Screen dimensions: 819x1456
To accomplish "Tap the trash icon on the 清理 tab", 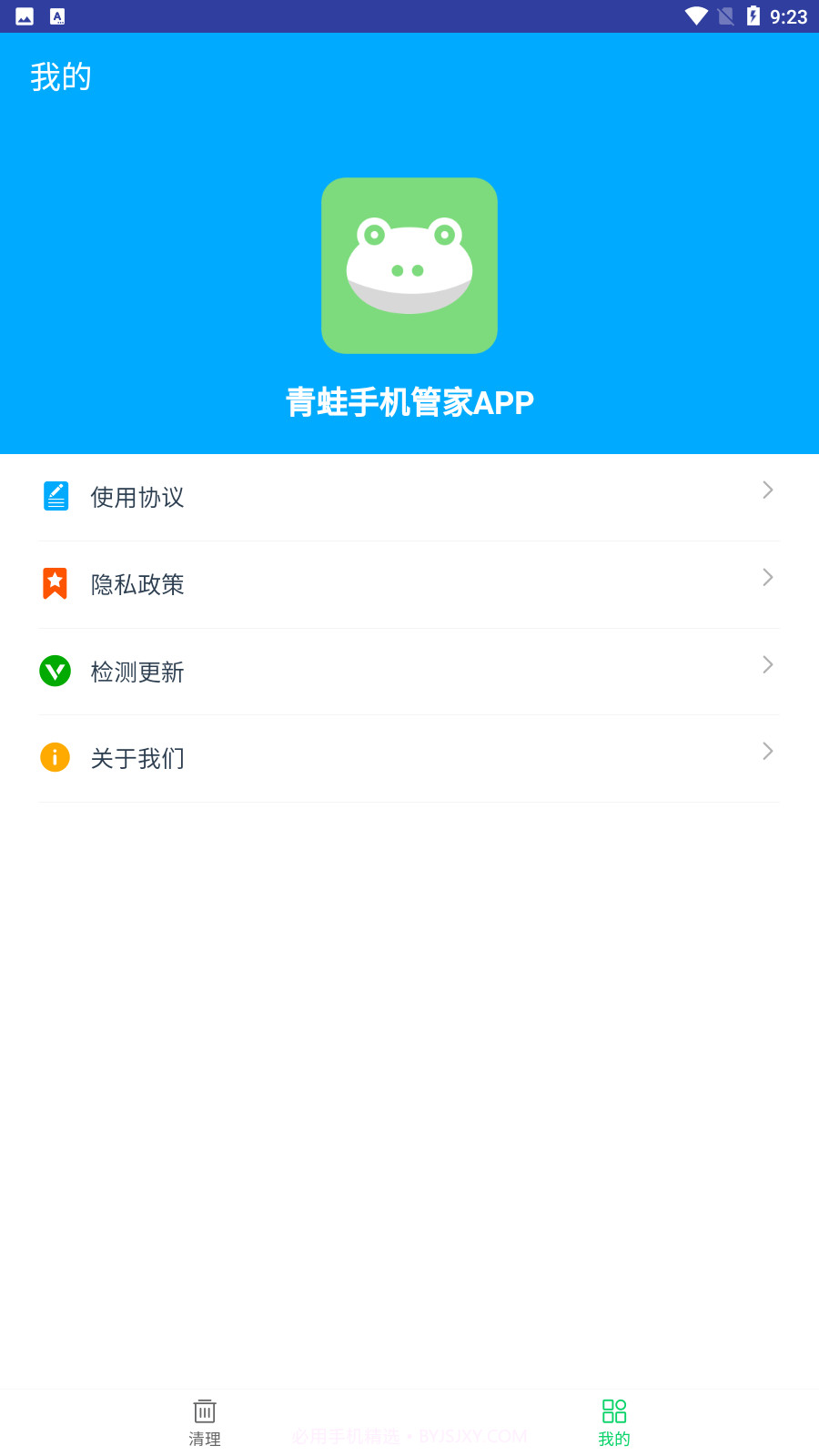I will [x=205, y=1410].
